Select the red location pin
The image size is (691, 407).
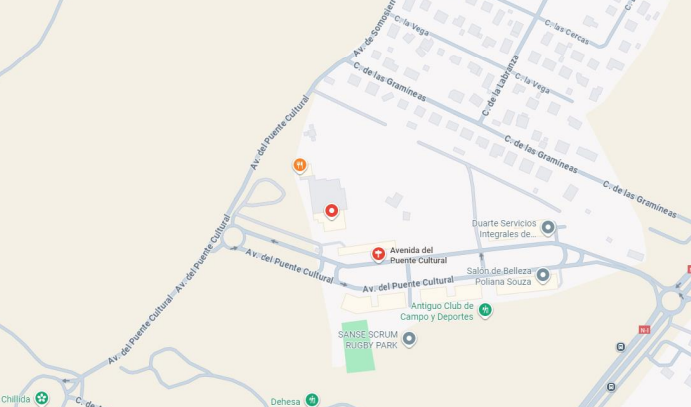coord(331,211)
